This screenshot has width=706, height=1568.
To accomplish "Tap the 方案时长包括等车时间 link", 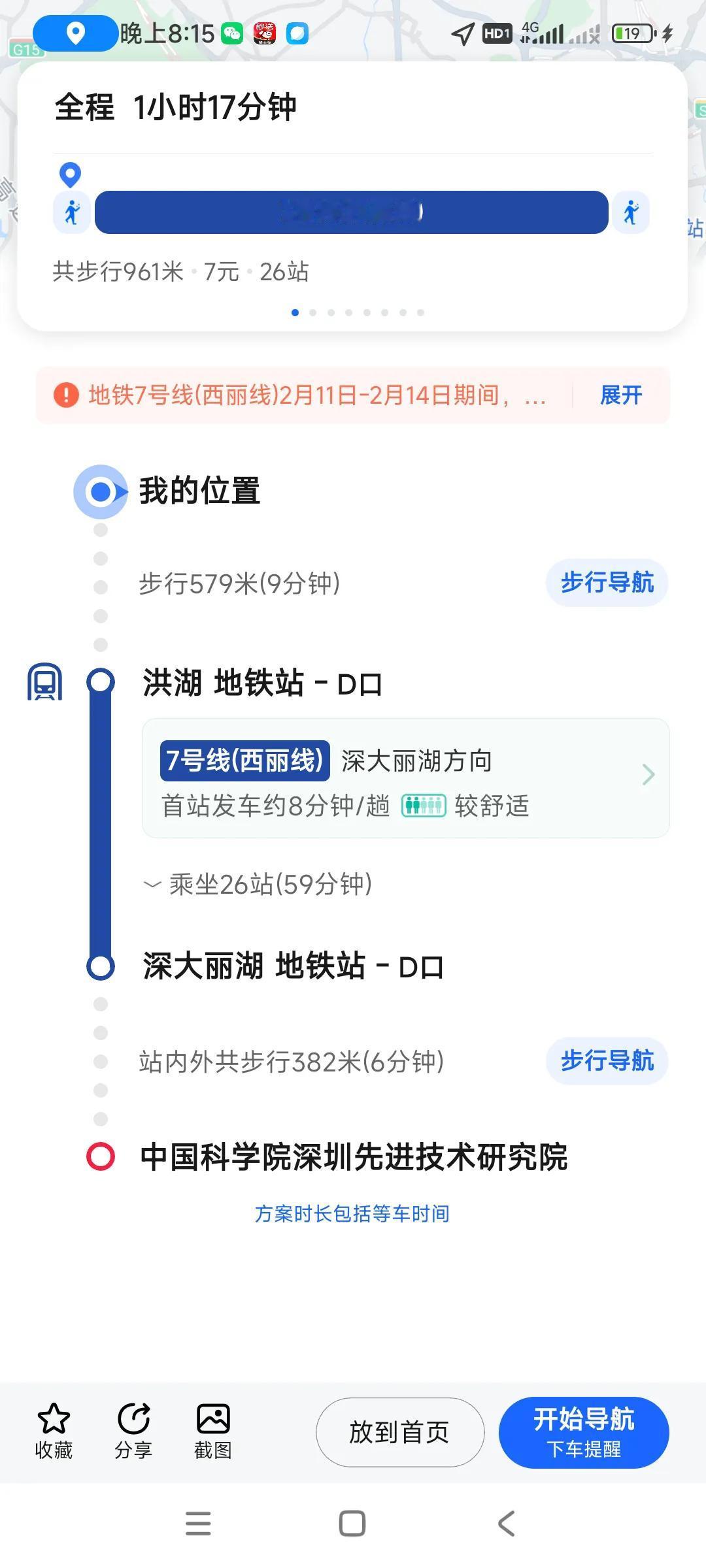I will (353, 1212).
